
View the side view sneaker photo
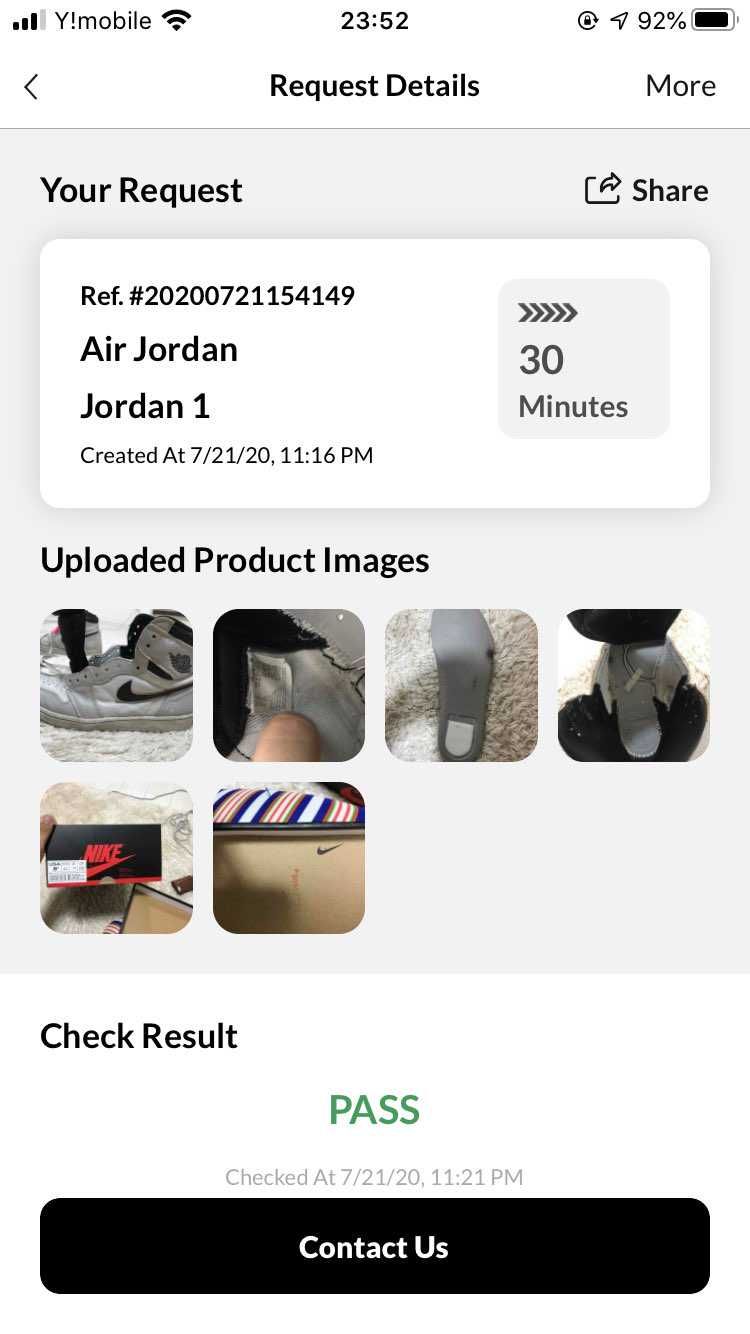coord(116,685)
